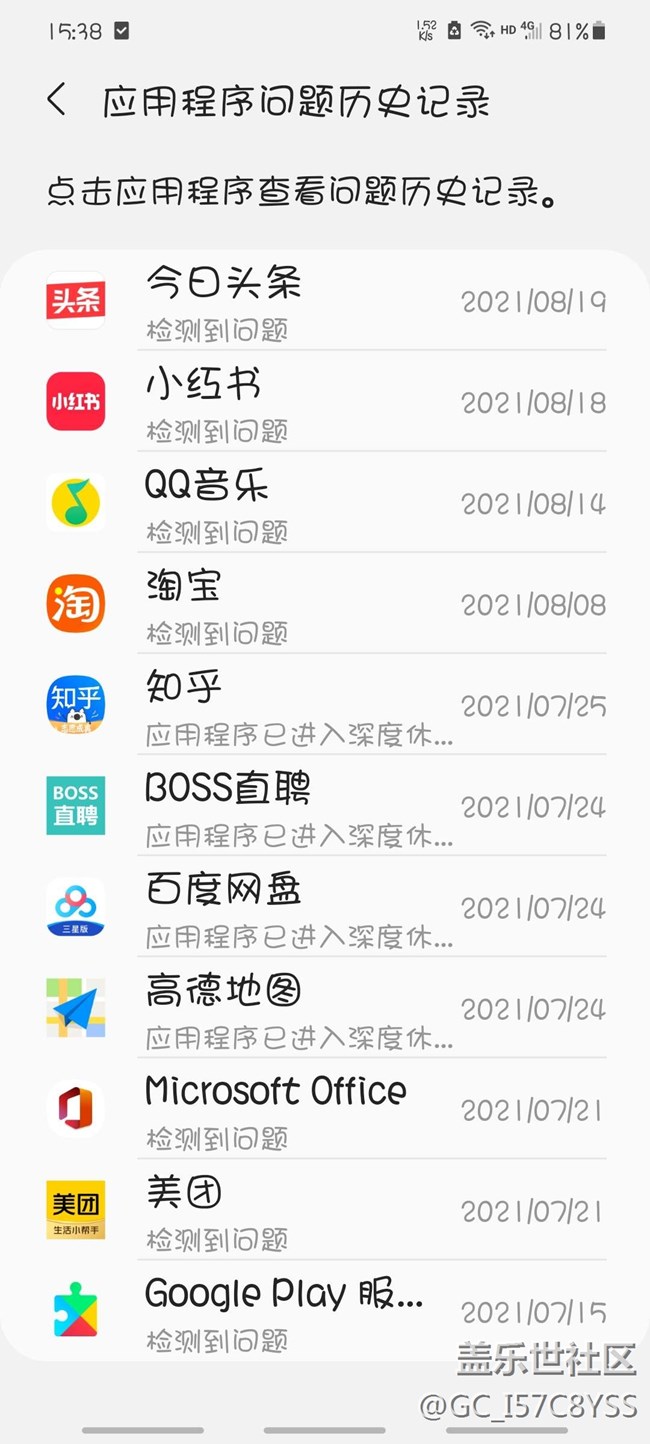View 百度网盘 issue history
Image resolution: width=650 pixels, height=1444 pixels.
[x=325, y=907]
